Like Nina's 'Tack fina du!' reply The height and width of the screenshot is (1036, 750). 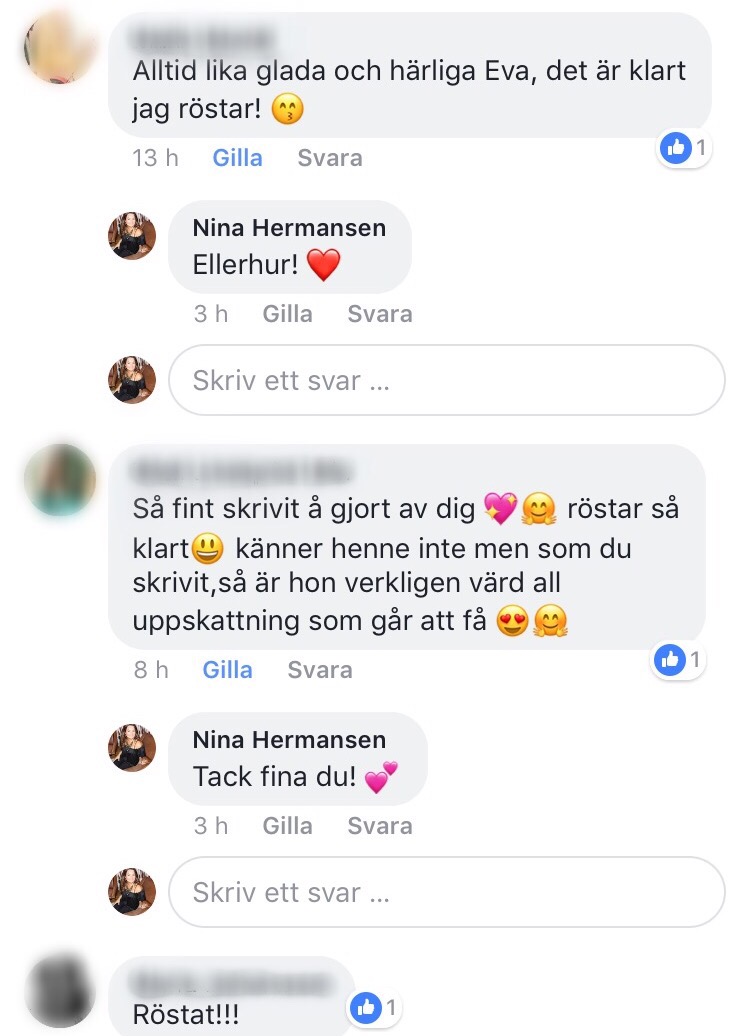(x=287, y=826)
